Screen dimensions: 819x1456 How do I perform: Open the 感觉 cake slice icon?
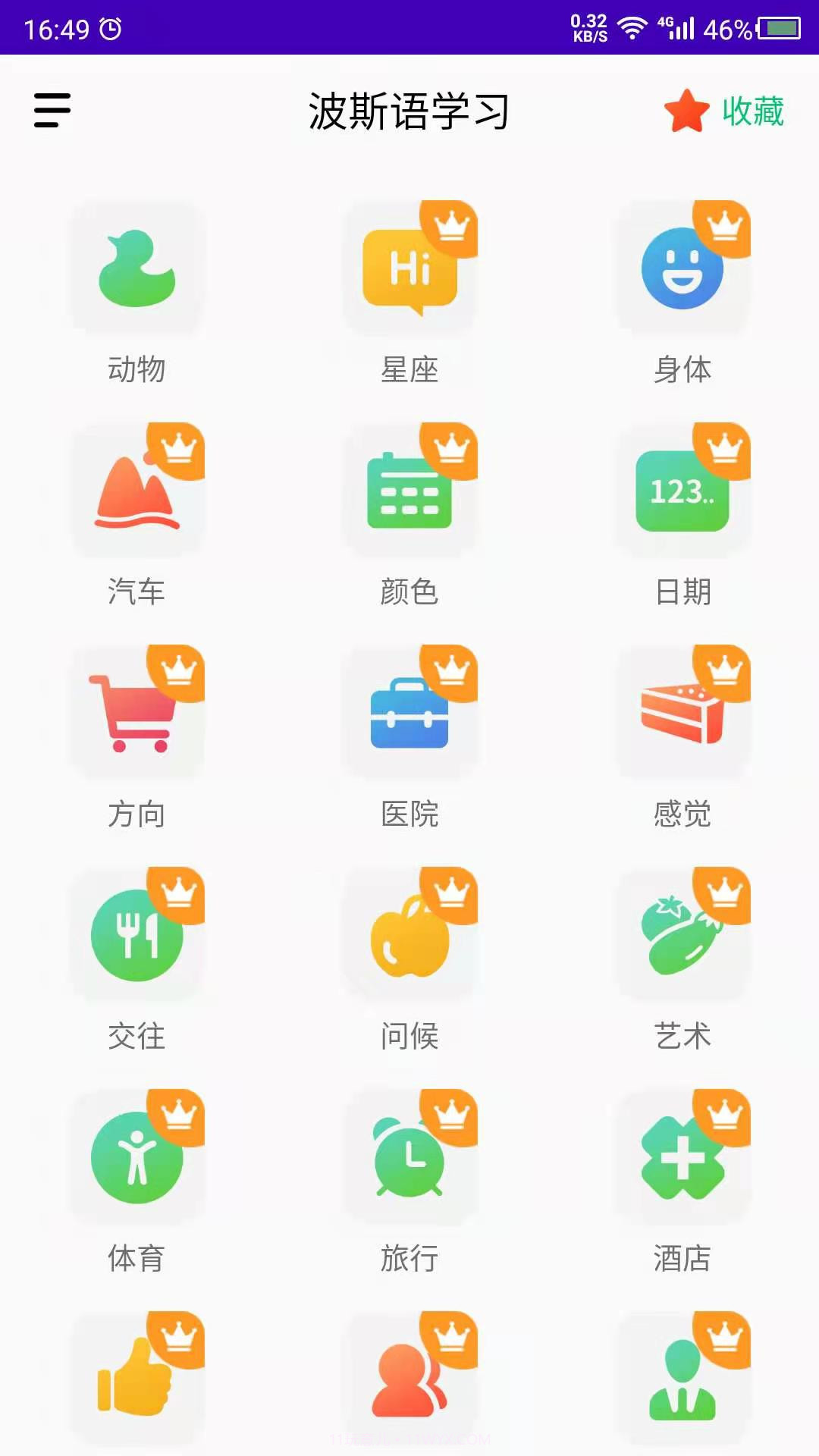click(x=682, y=713)
